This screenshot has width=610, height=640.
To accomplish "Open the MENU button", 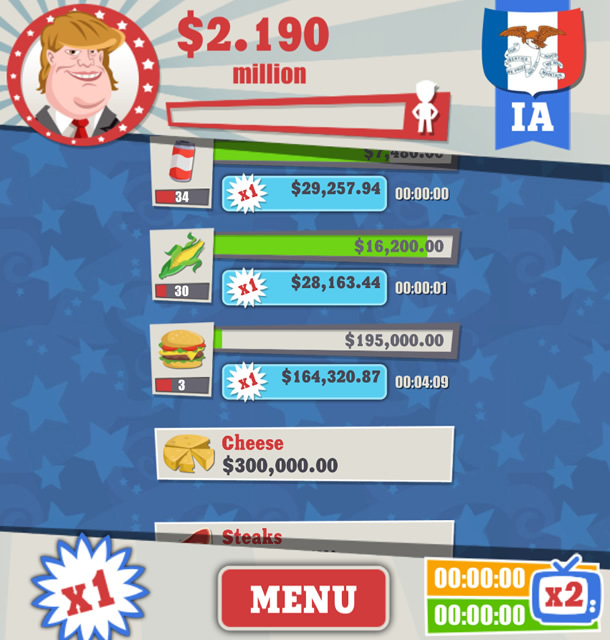I will coord(303,598).
